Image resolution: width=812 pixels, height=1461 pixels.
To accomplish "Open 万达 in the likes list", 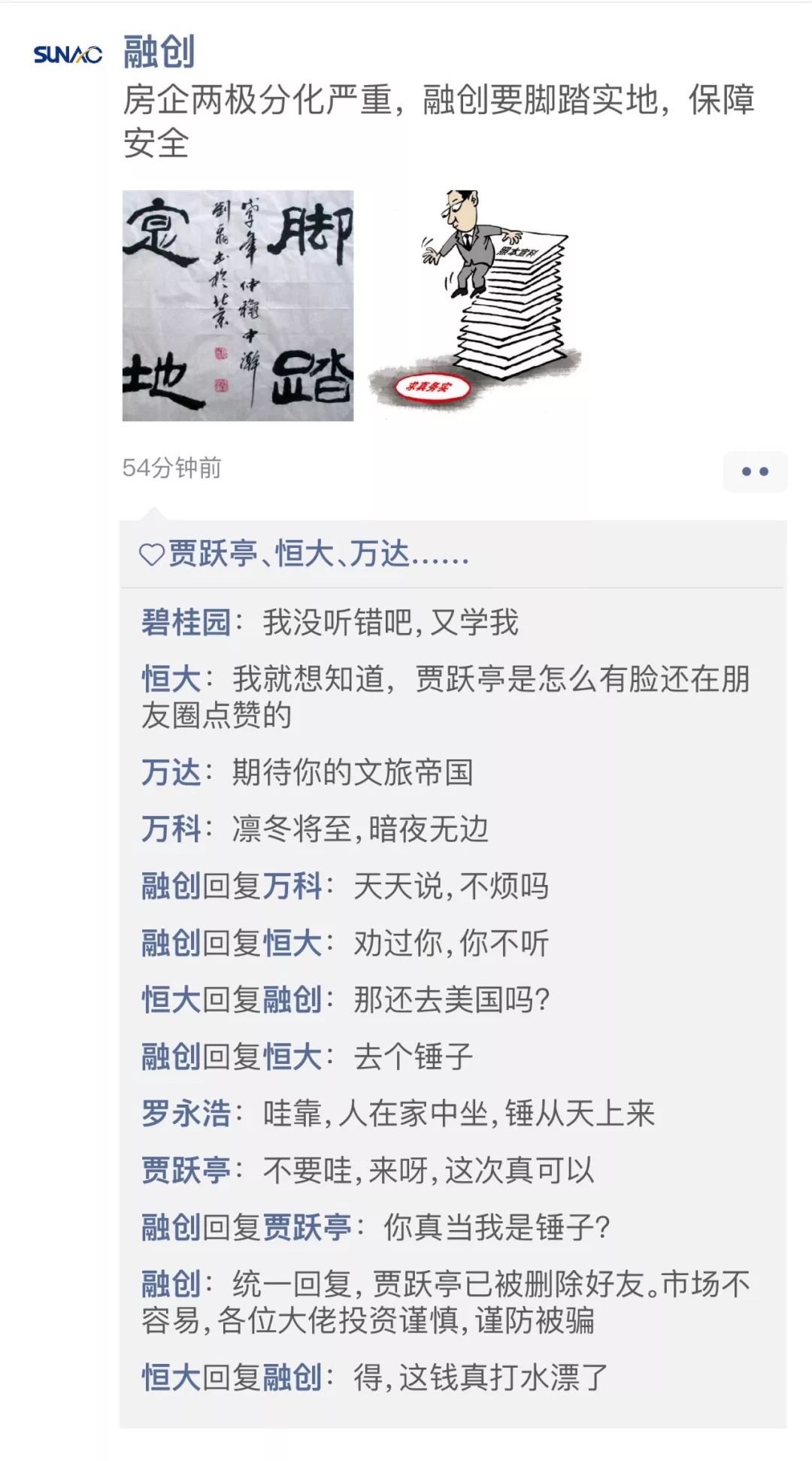I will pyautogui.click(x=380, y=554).
